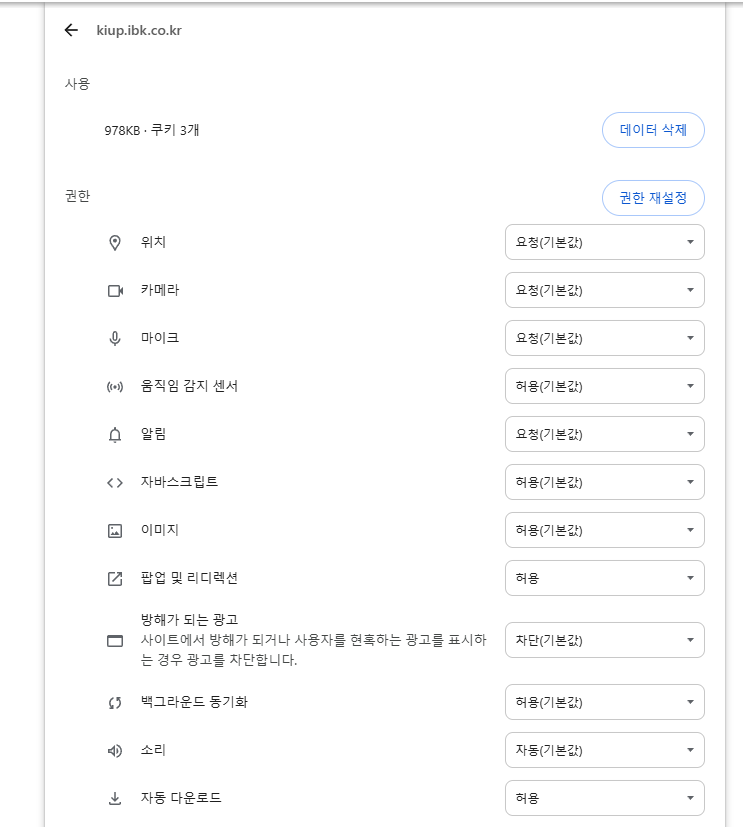The width and height of the screenshot is (743, 827).
Task: Click the motion sensor icon beside 움직임 감지 센서
Action: (115, 386)
